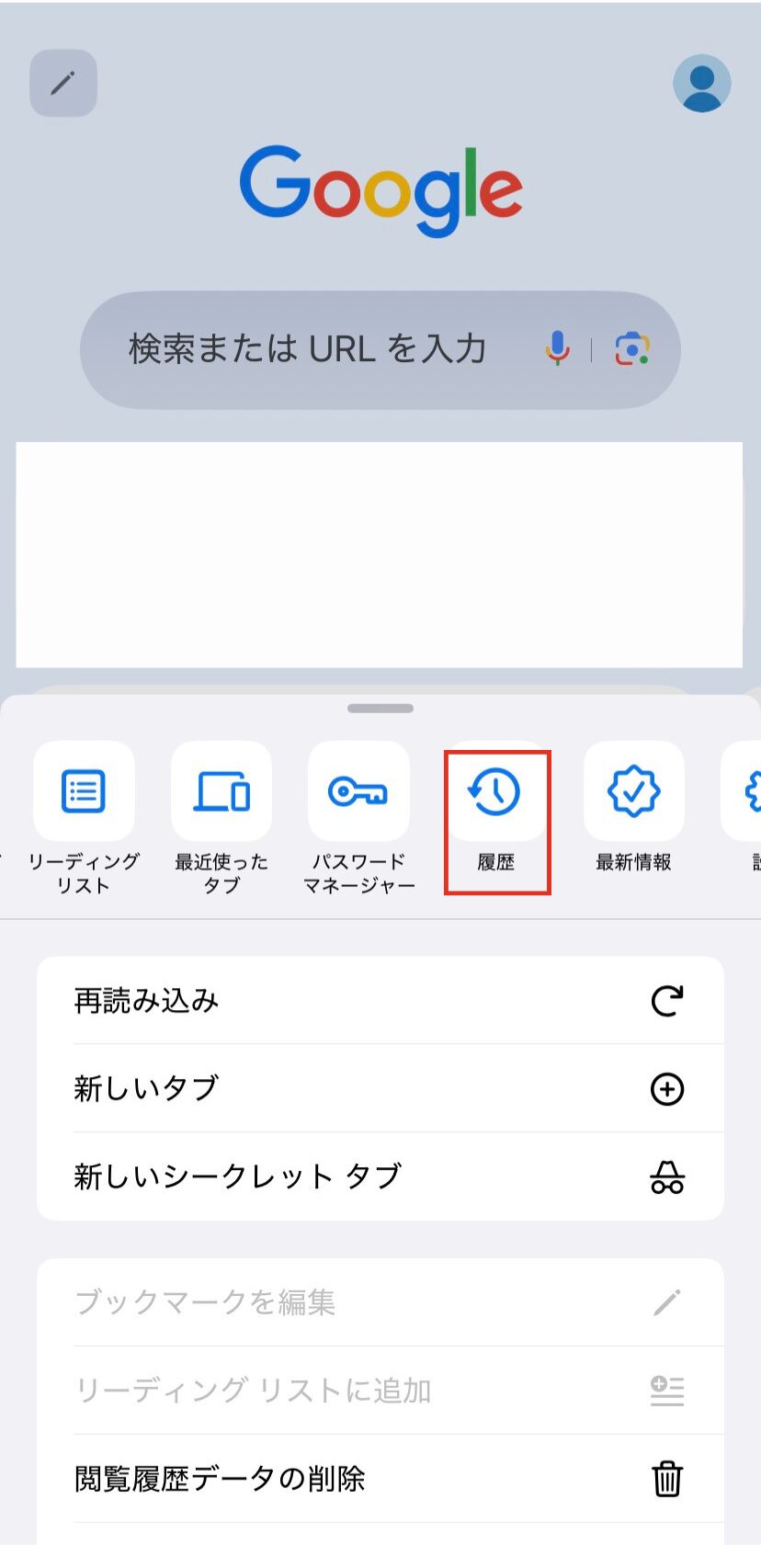The height and width of the screenshot is (1568, 761).
Task: Start voice search with the microphone icon
Action: coord(557,349)
